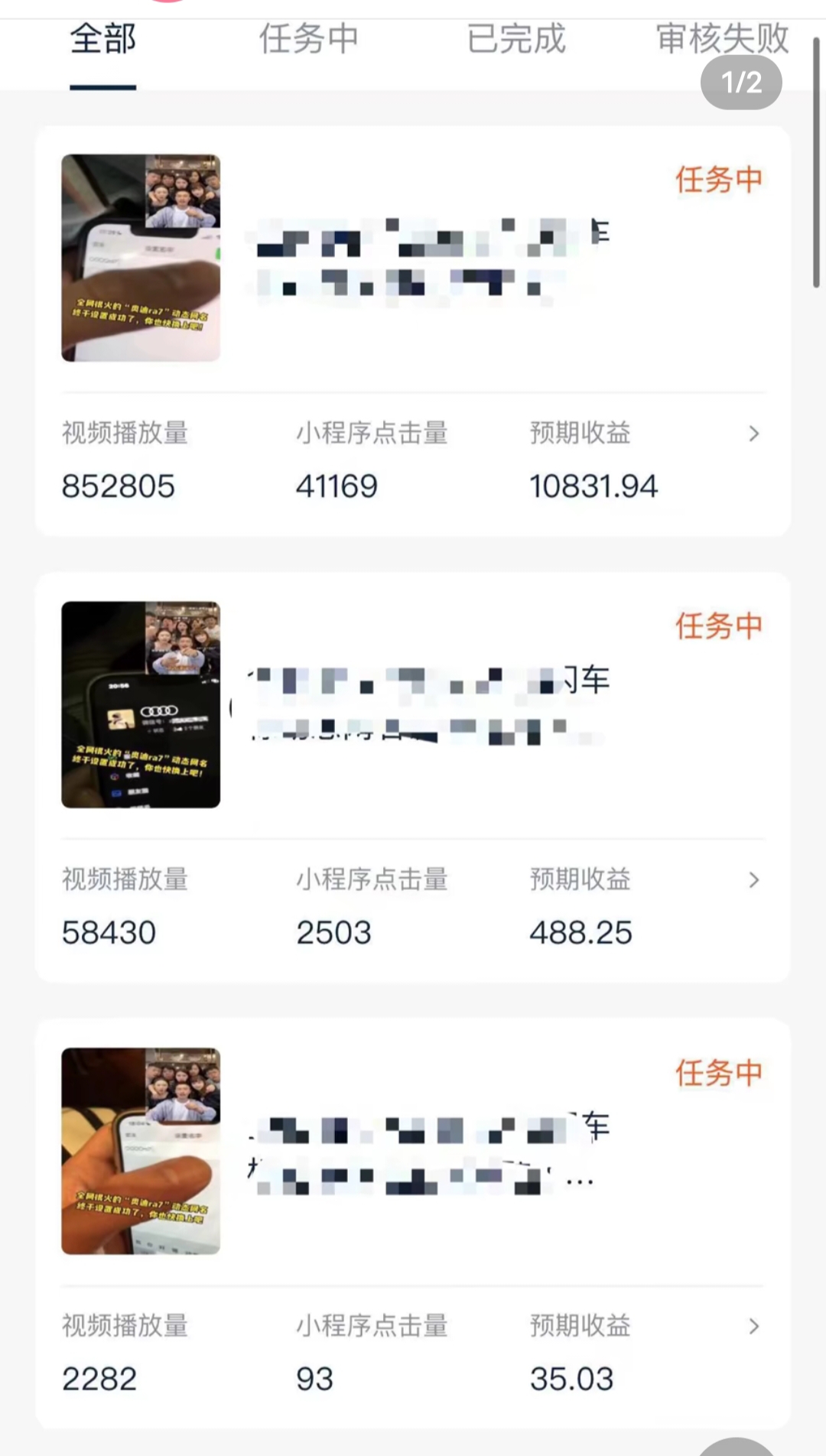This screenshot has height=1456, width=826.
Task: Expand earnings details for 10831.94
Action: click(x=753, y=434)
